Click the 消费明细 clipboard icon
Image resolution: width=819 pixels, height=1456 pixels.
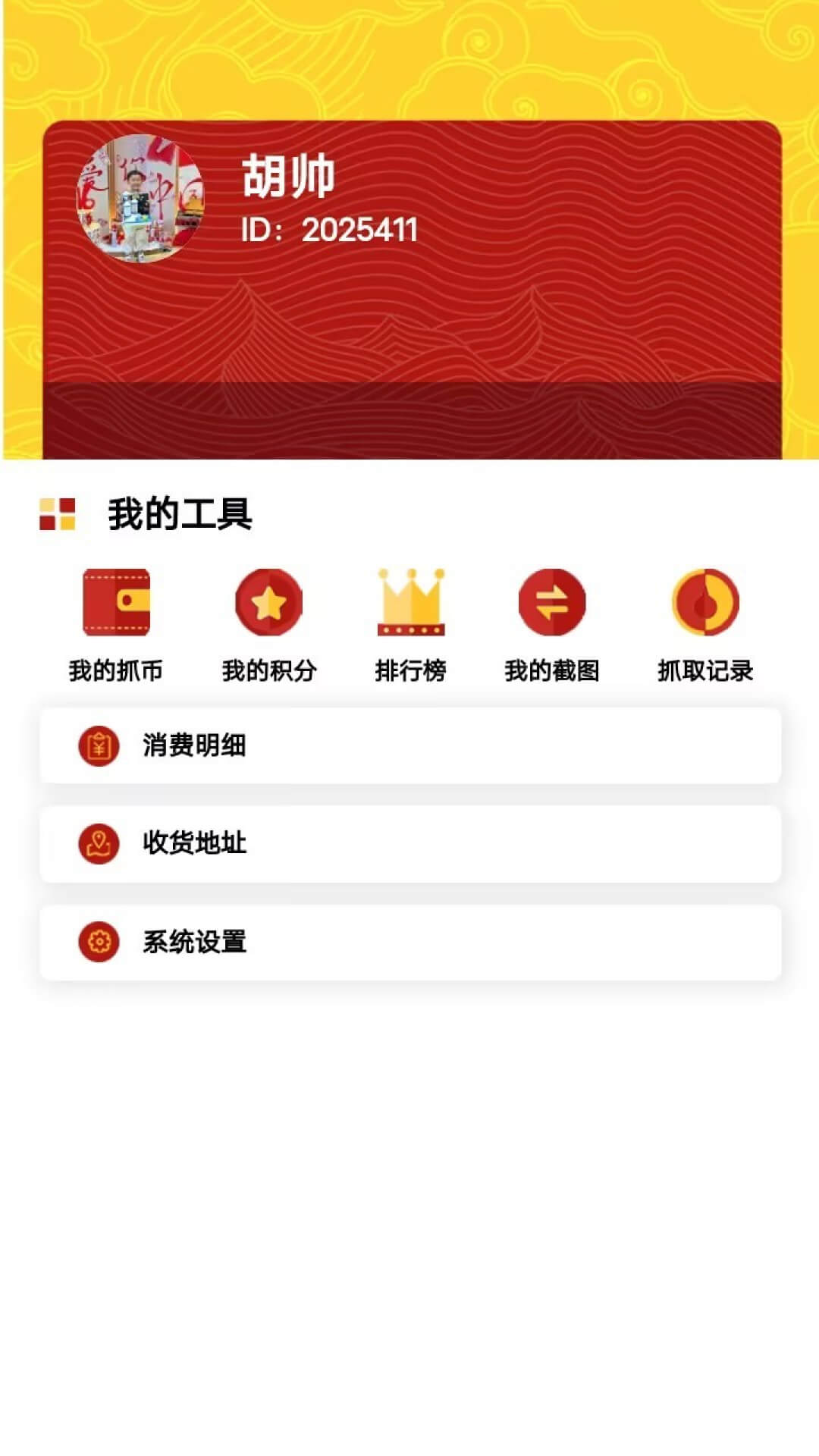tap(99, 747)
